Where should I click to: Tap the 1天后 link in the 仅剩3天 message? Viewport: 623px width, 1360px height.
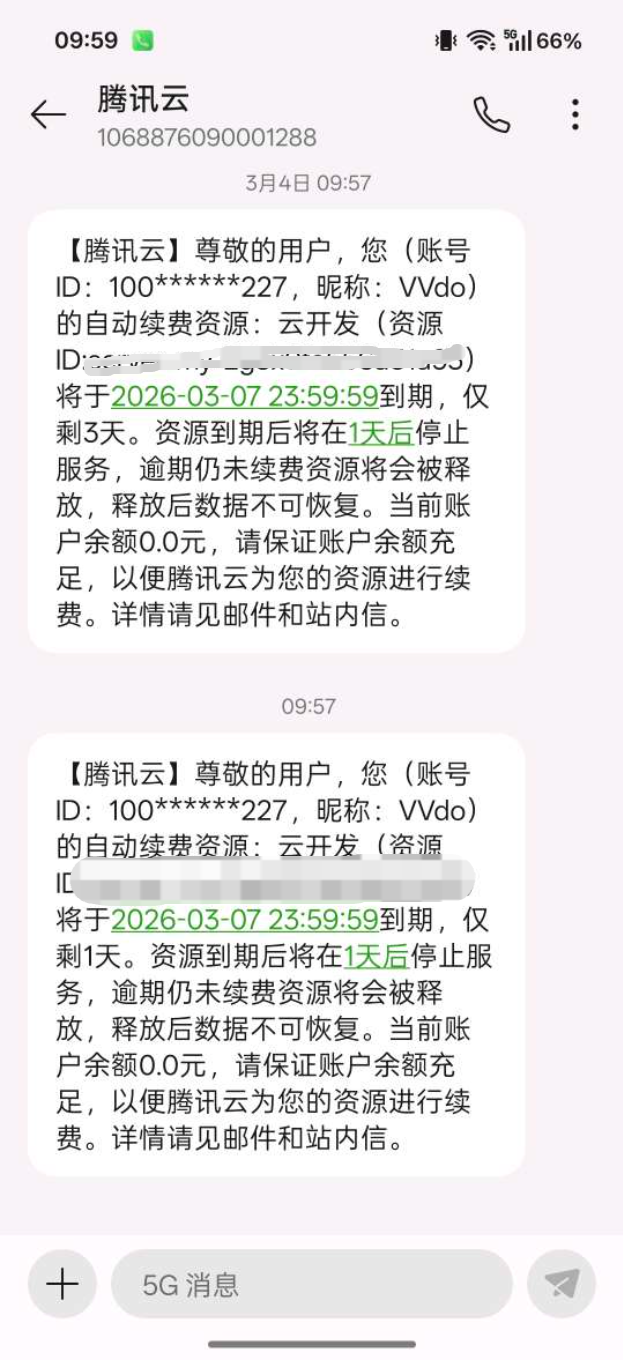380,433
